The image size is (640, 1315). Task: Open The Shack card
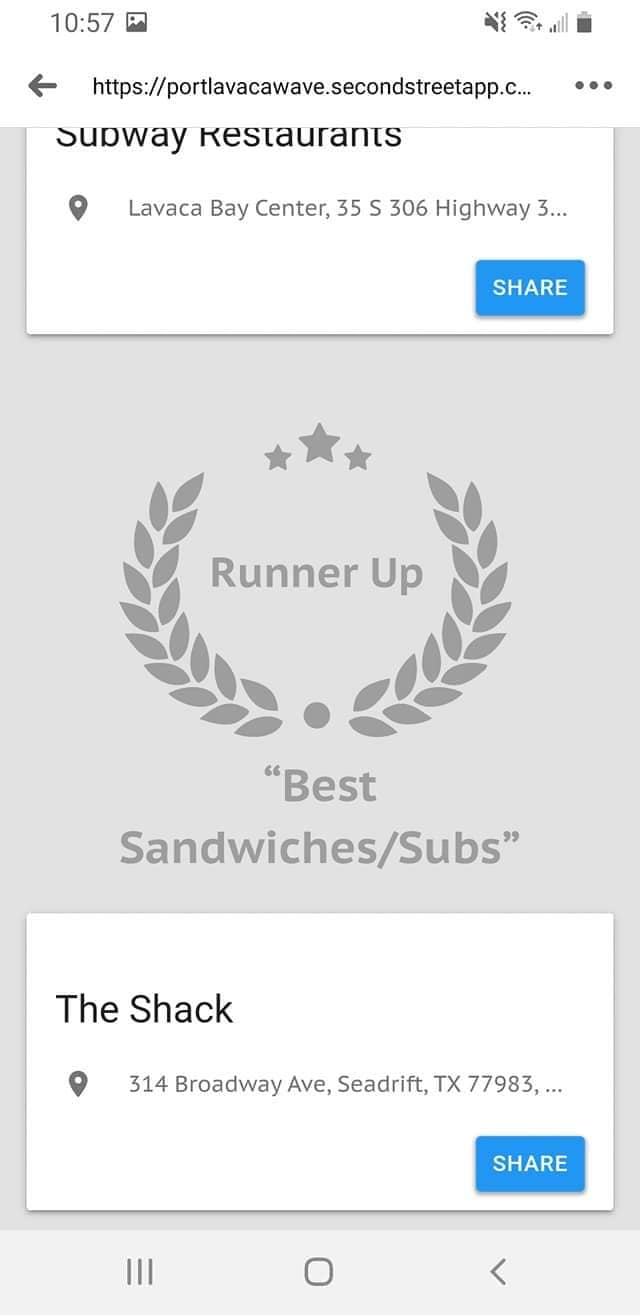144,1009
